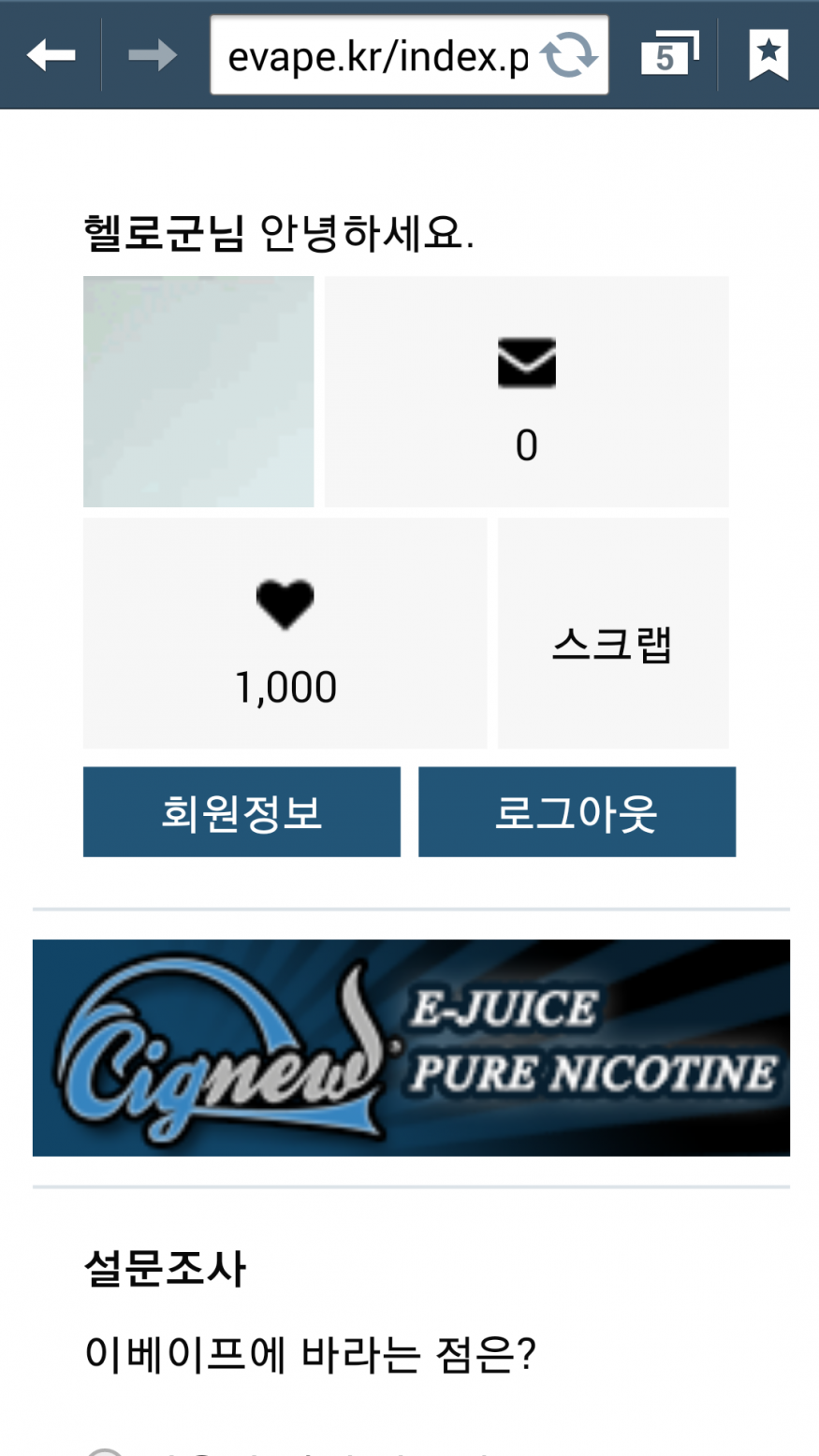The width and height of the screenshot is (819, 1456).
Task: Reload the current page
Action: pyautogui.click(x=568, y=56)
